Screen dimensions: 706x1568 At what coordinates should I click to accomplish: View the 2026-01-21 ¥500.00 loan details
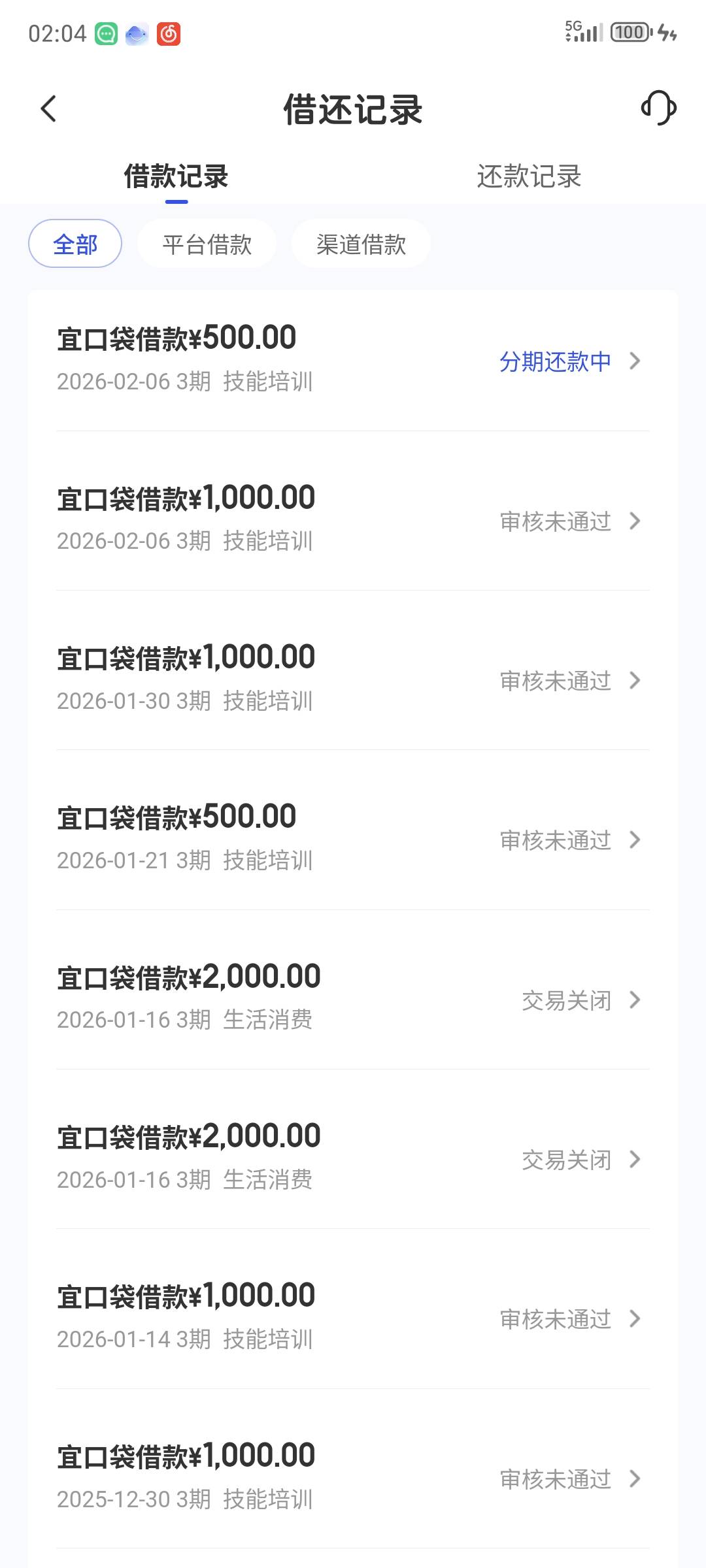[353, 838]
